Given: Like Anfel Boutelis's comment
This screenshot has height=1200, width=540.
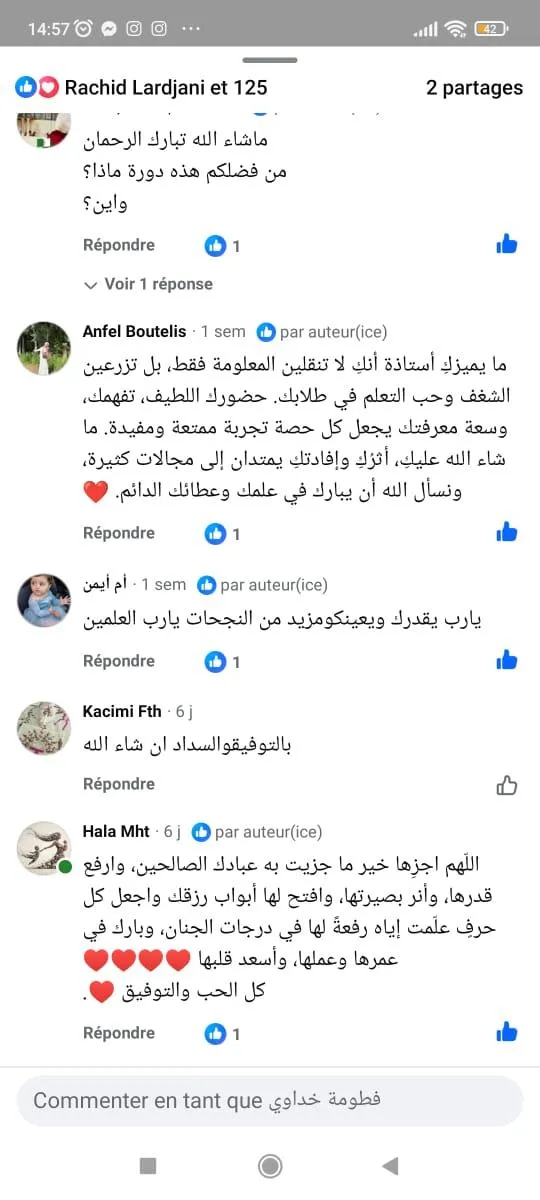Looking at the screenshot, I should [507, 533].
